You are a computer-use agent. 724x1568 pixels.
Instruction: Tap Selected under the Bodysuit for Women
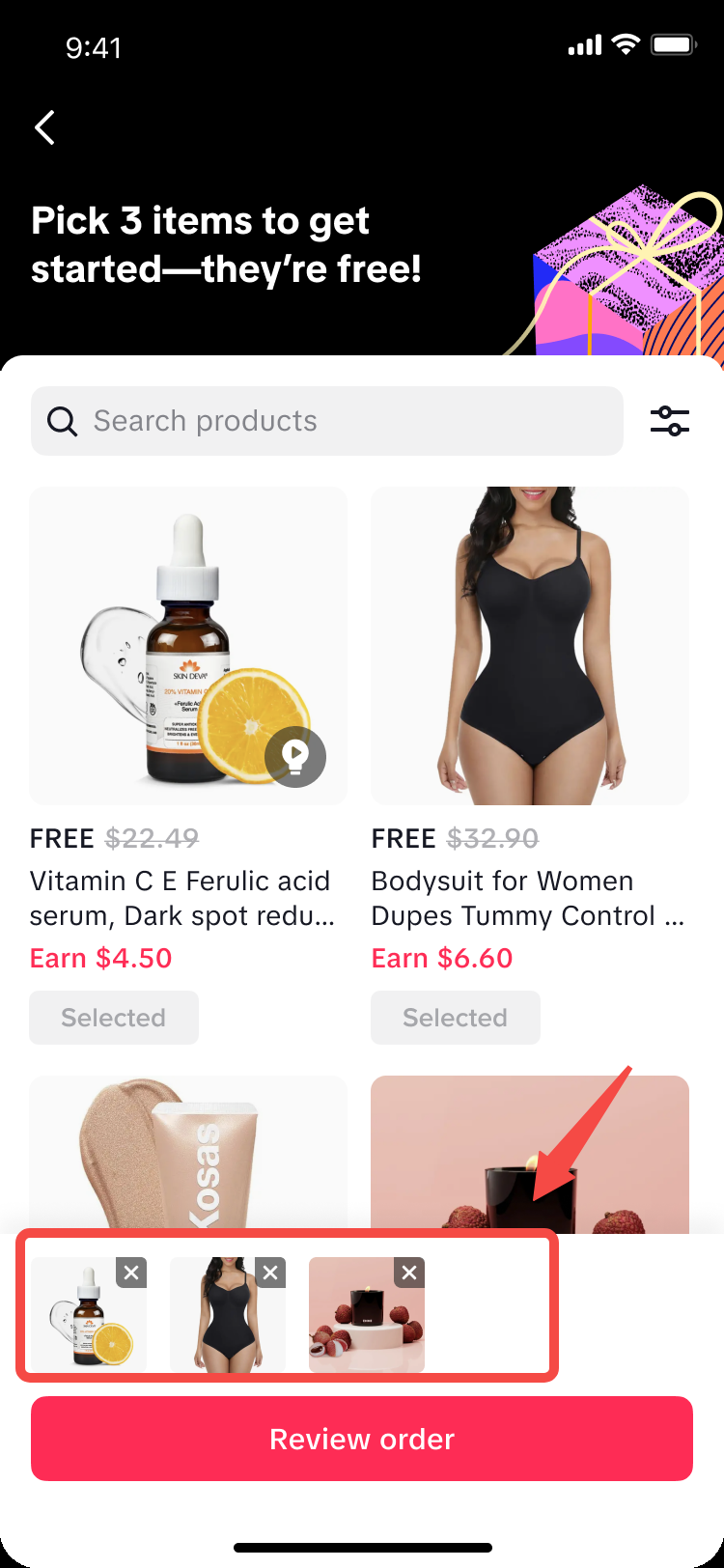coord(456,1018)
